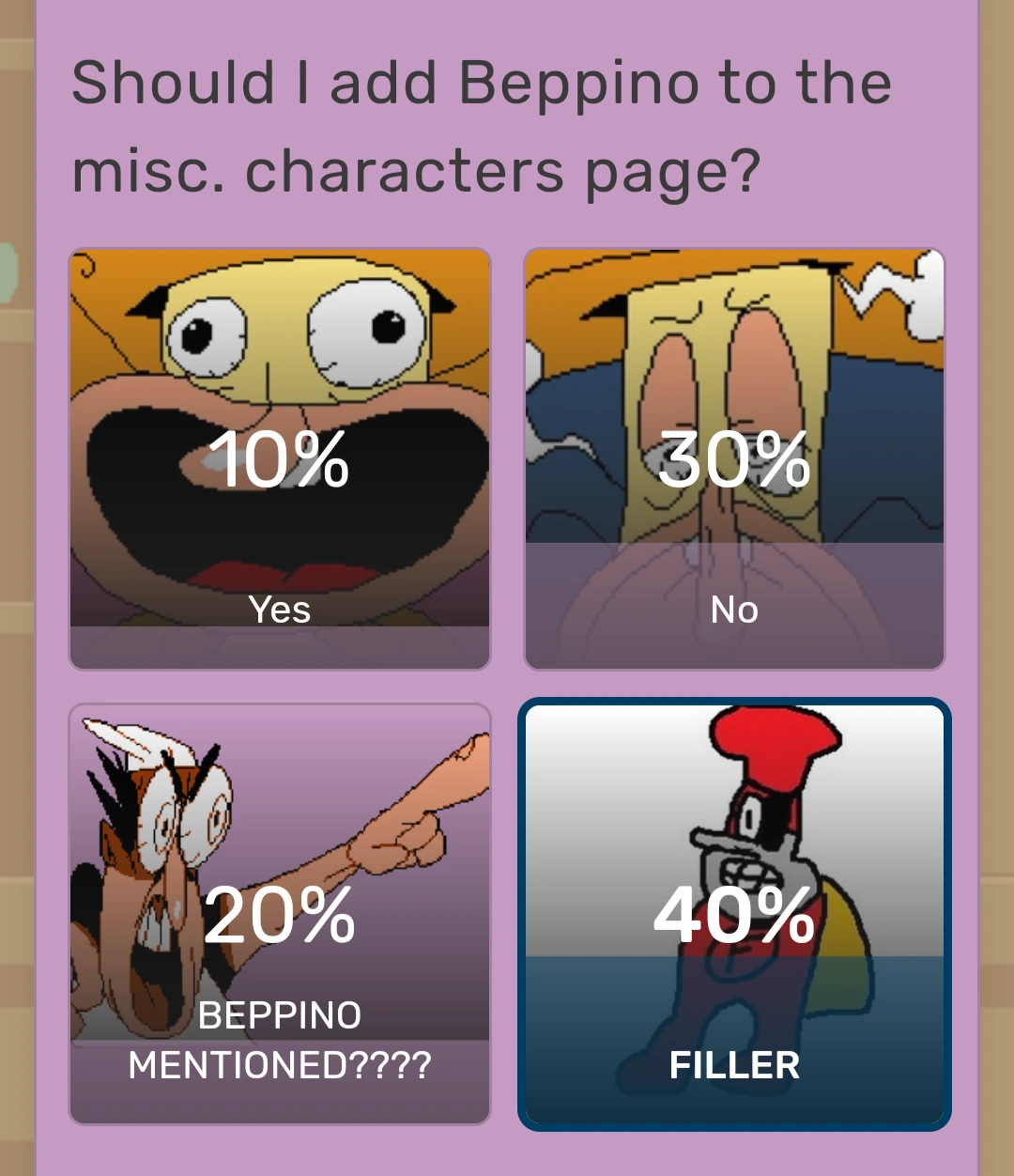Click the "No" caption text

click(x=735, y=610)
